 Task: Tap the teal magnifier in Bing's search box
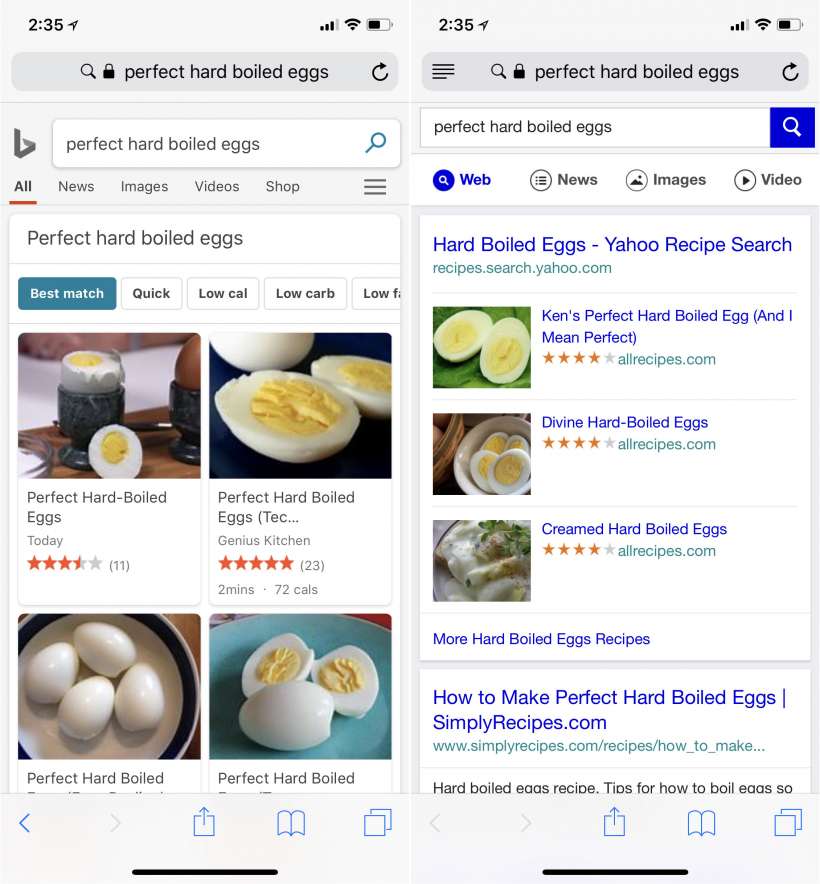click(376, 143)
